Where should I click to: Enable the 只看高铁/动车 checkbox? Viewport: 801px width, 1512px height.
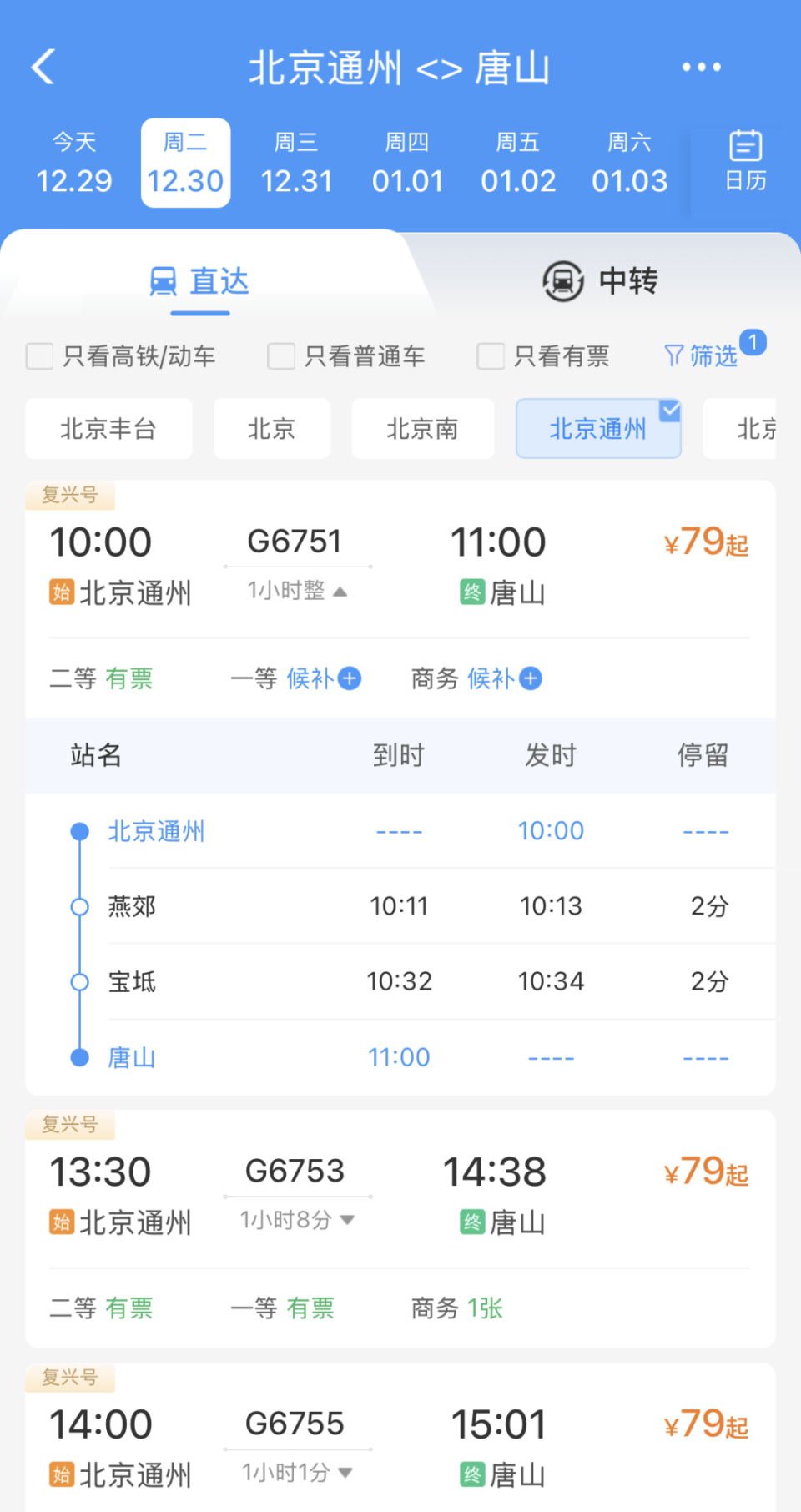coord(39,355)
